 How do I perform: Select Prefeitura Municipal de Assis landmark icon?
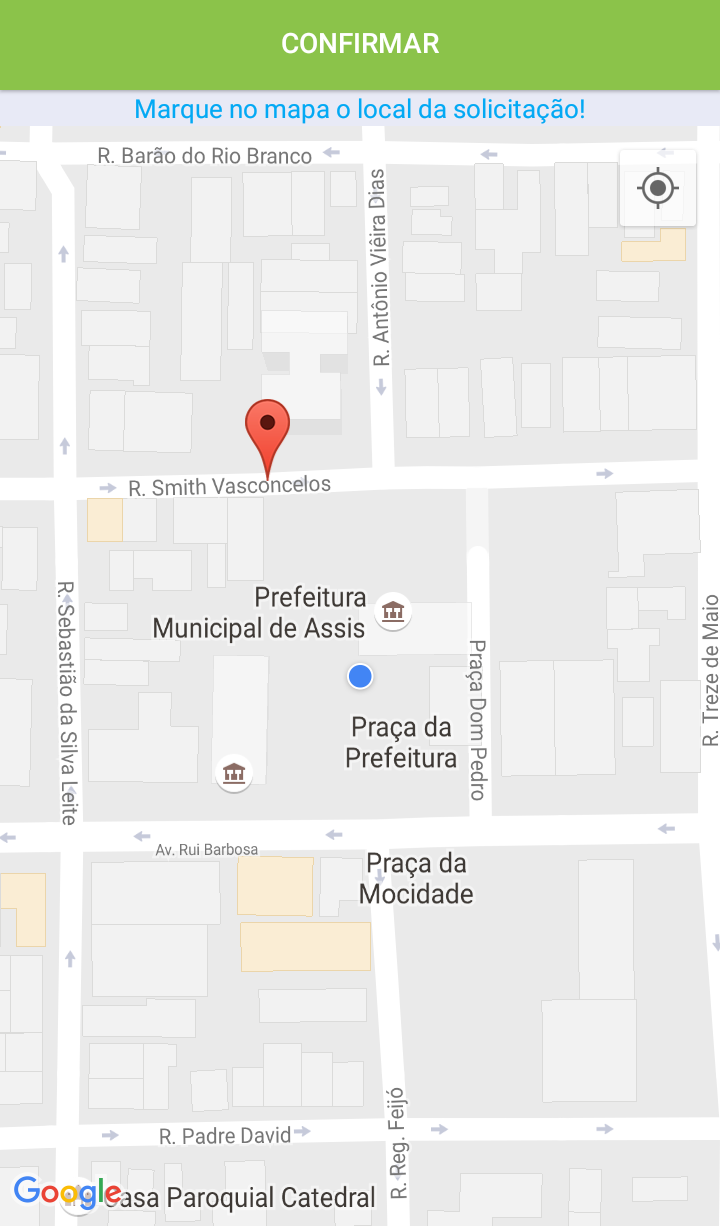[x=393, y=610]
